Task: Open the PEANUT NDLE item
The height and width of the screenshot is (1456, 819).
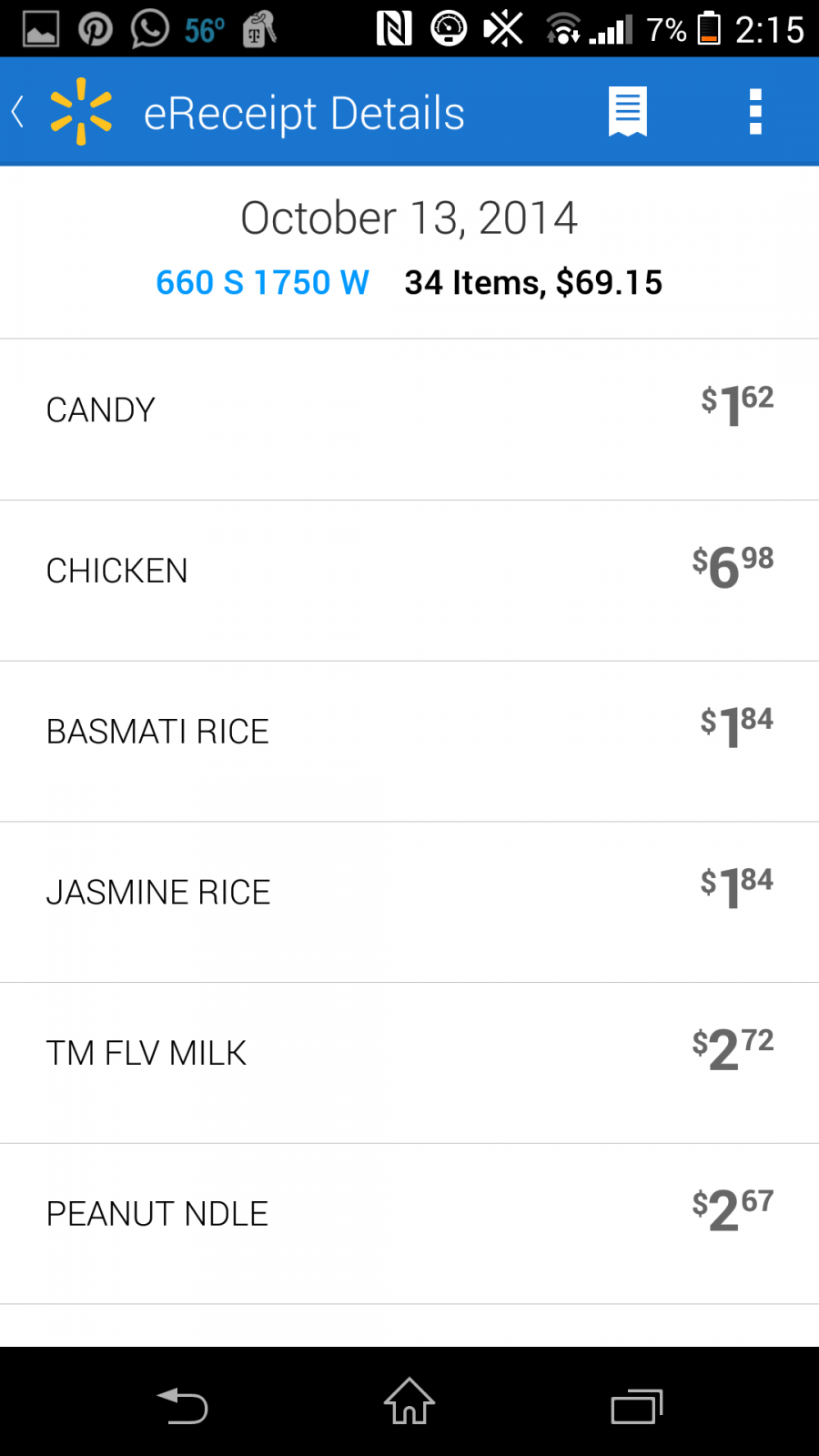Action: coord(409,1224)
